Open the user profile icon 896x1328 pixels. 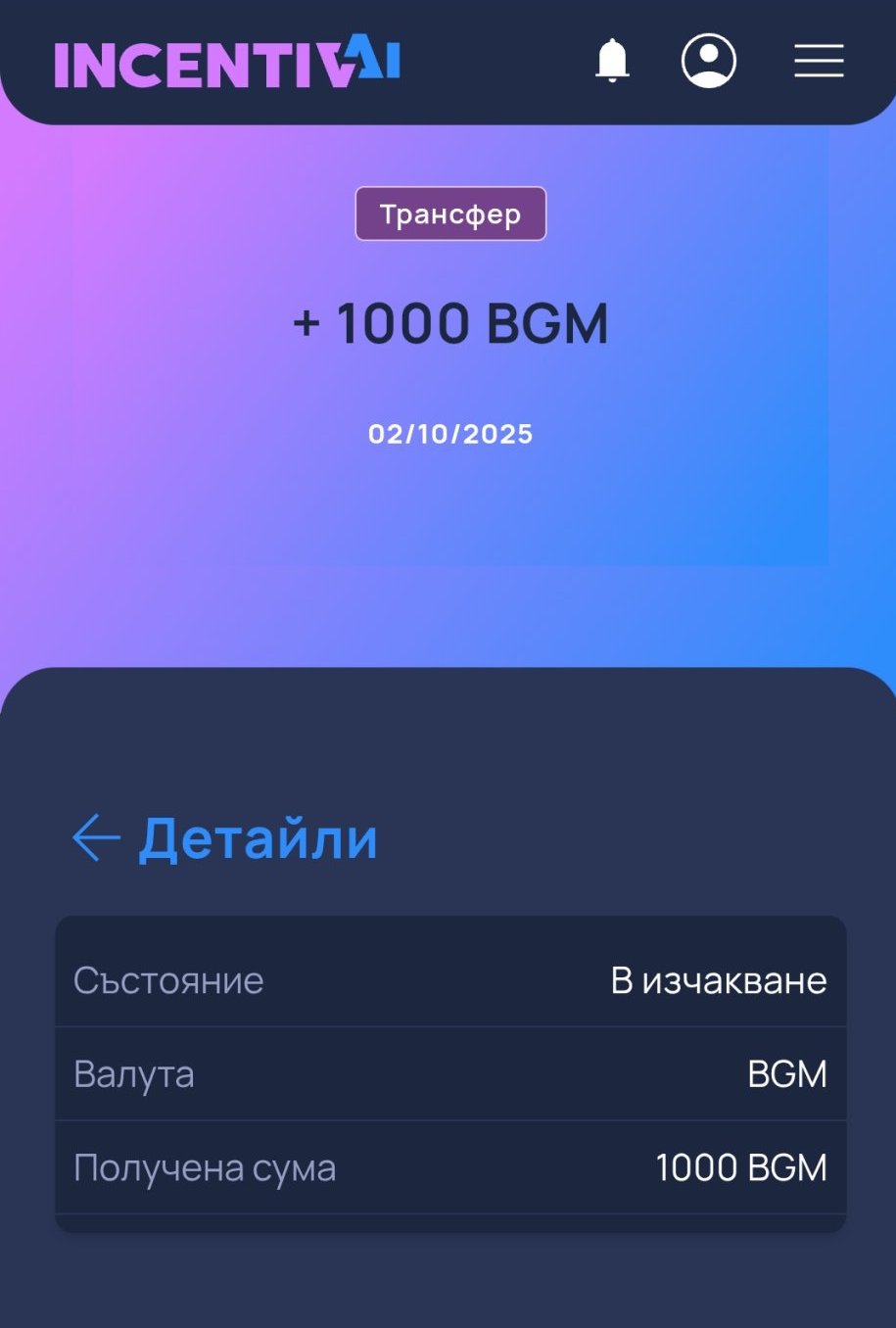tap(708, 61)
